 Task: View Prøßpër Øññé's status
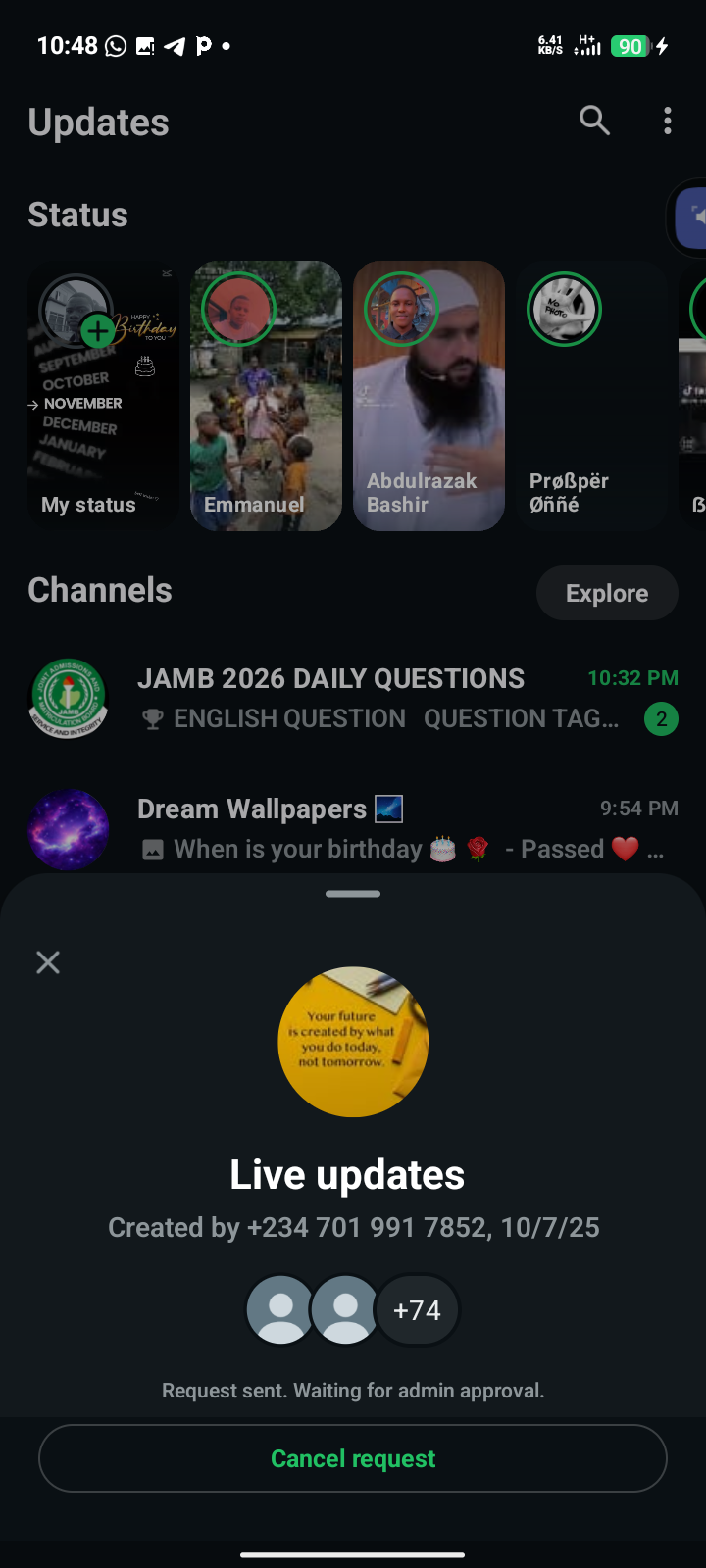point(591,396)
